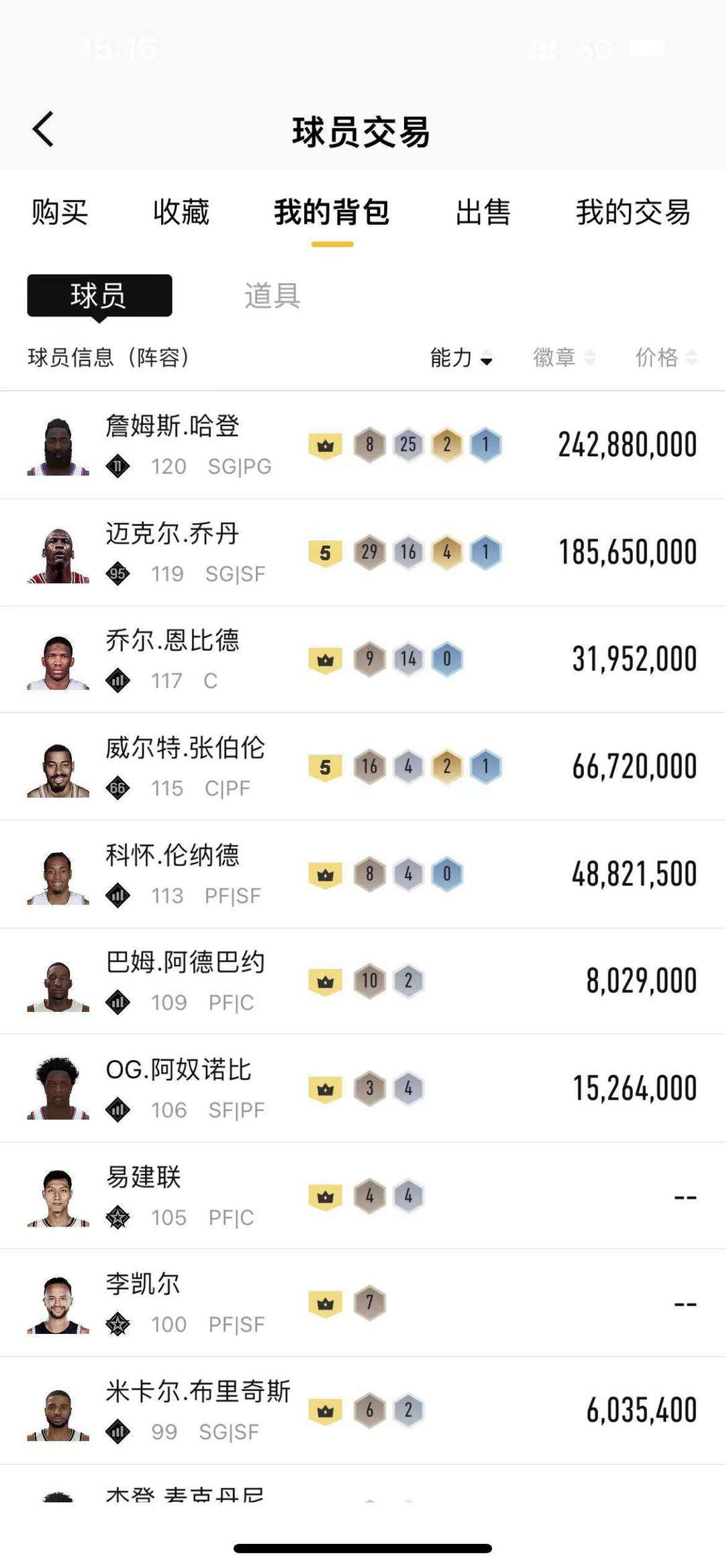
Task: Open the 威尔特.张伯伦 player row
Action: point(362,766)
